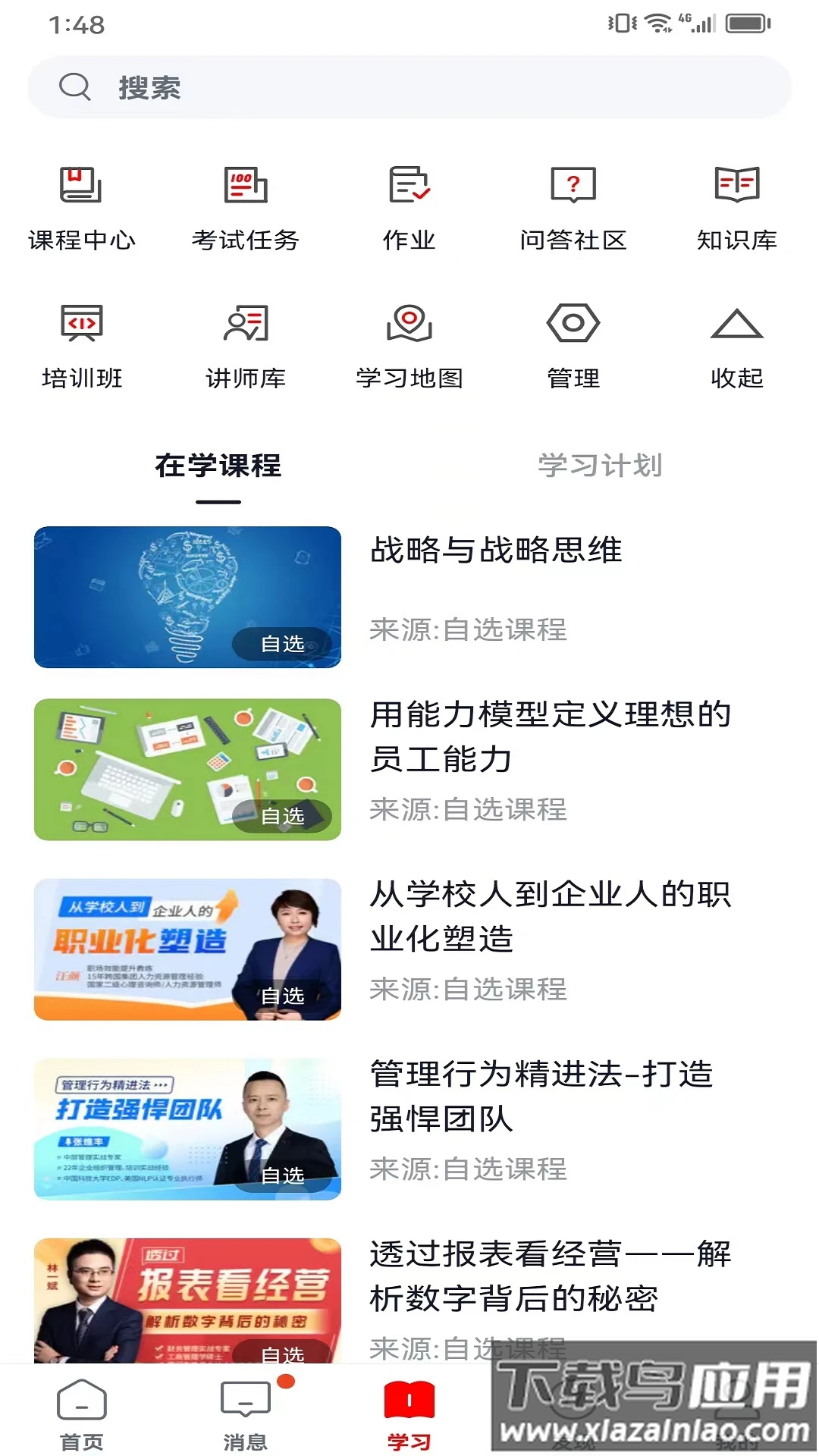This screenshot has width=819, height=1456.
Task: Open the 问答社区 Q&A community icon
Action: 573,205
